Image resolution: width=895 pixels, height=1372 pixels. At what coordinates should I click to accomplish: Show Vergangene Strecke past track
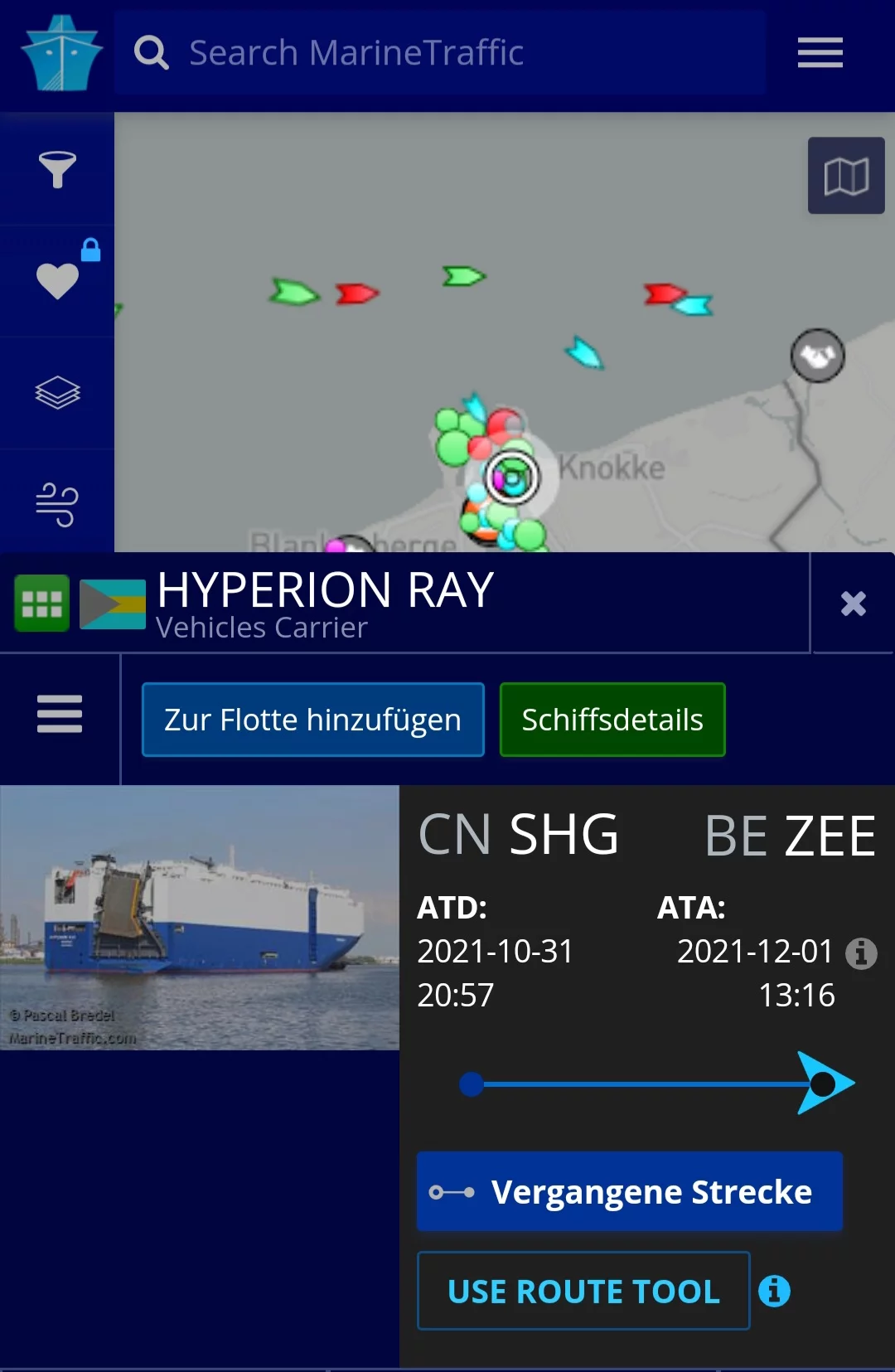point(630,1191)
